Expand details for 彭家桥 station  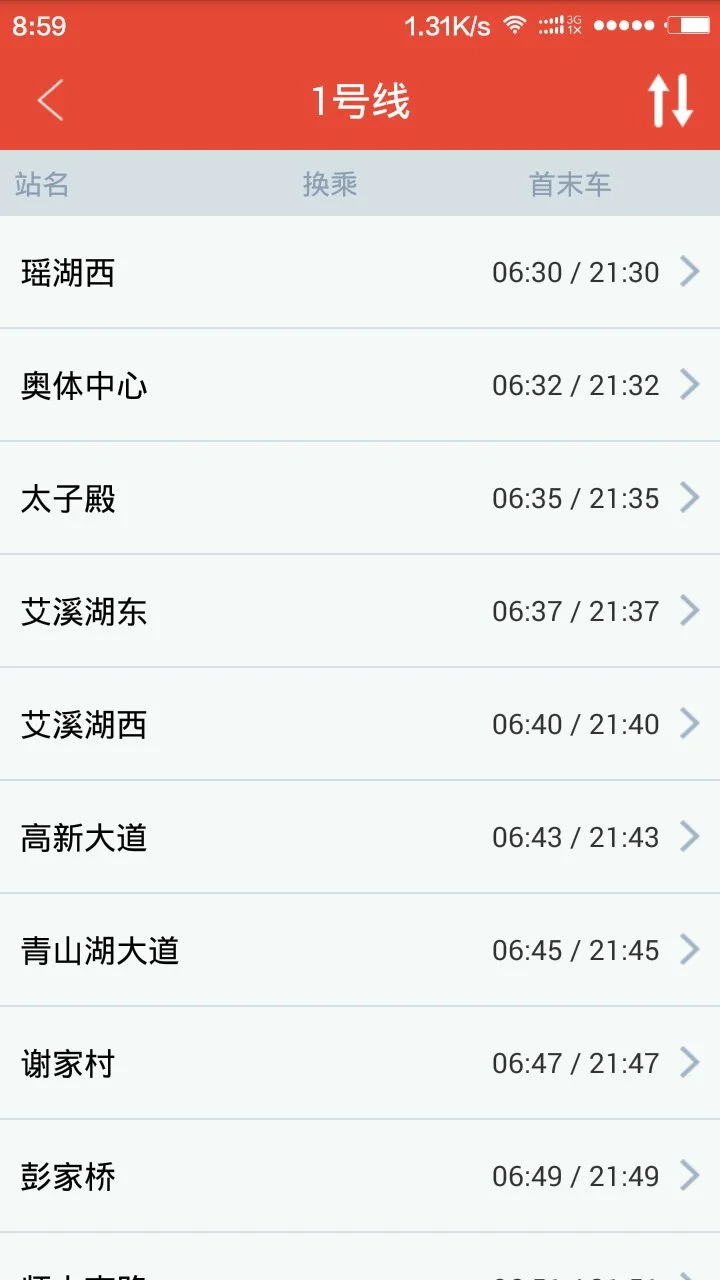(x=360, y=1176)
